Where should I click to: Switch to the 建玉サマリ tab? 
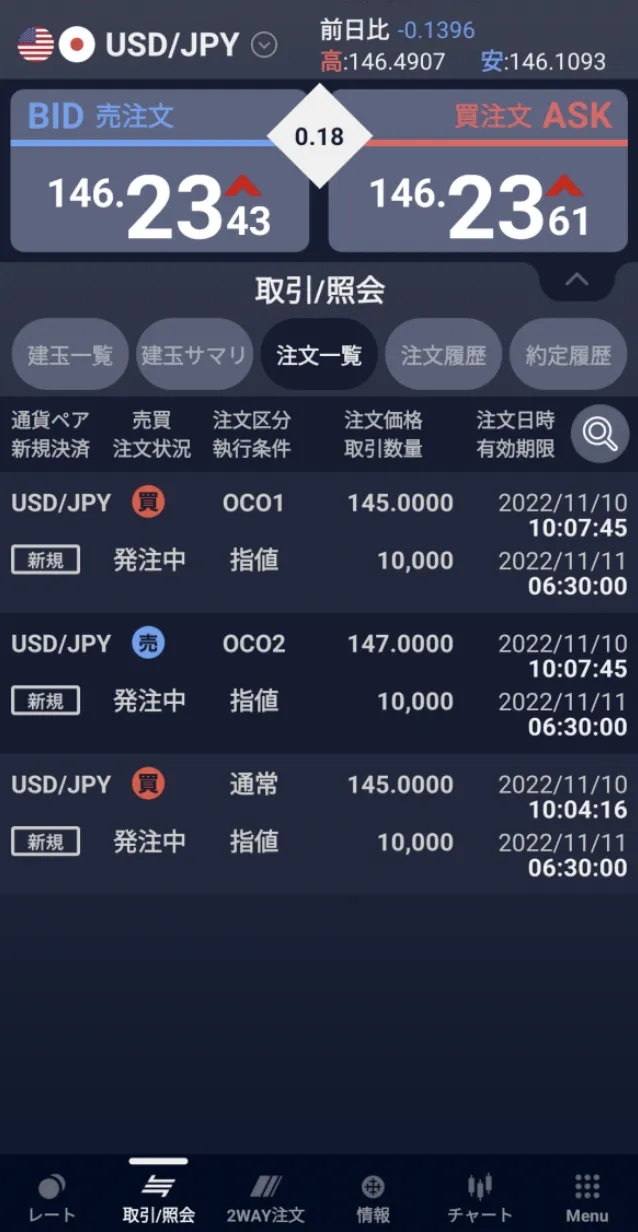pos(194,355)
